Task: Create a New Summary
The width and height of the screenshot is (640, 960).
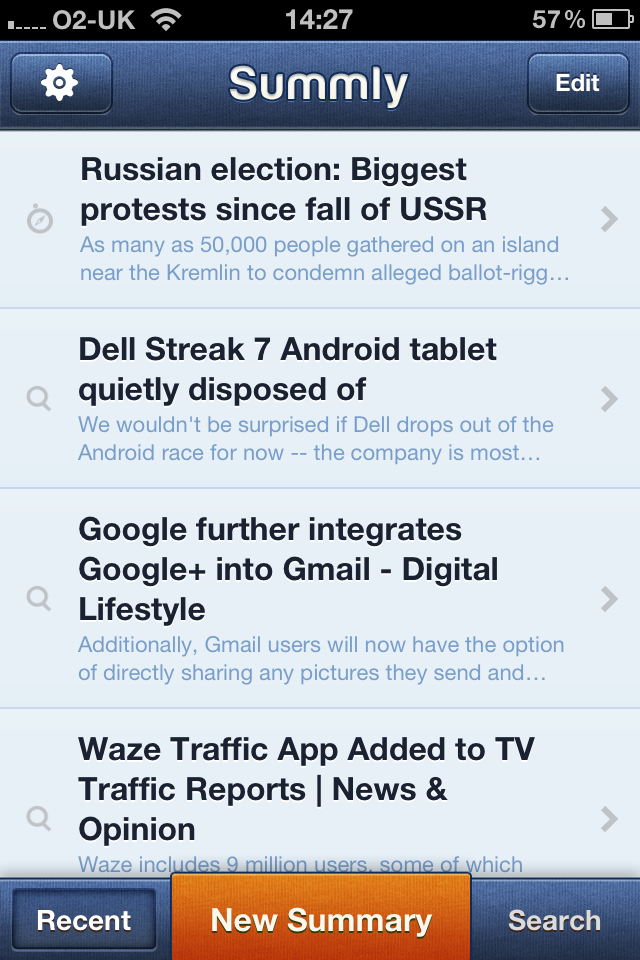Action: pos(320,920)
